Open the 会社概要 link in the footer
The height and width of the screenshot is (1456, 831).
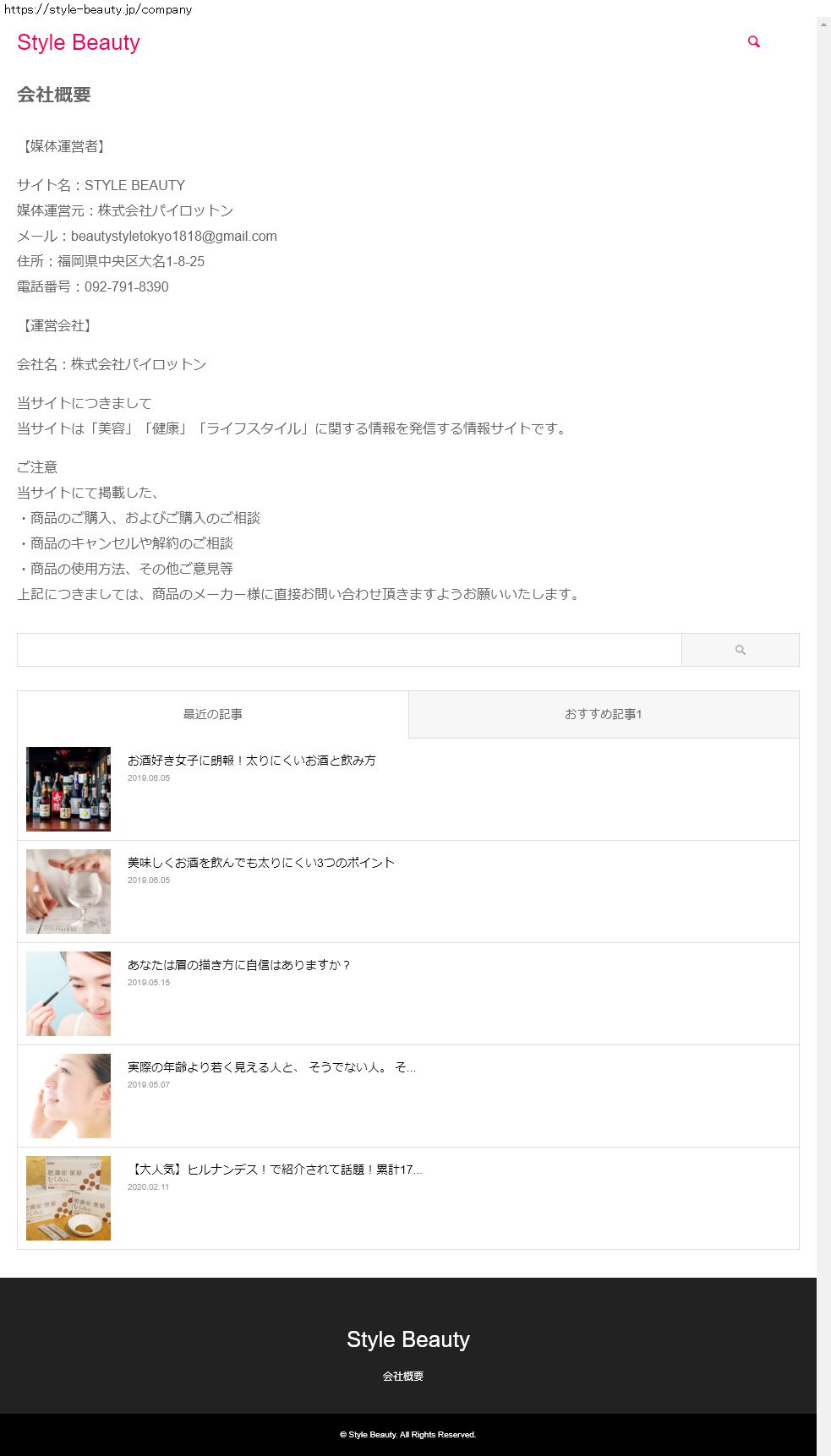(402, 1377)
